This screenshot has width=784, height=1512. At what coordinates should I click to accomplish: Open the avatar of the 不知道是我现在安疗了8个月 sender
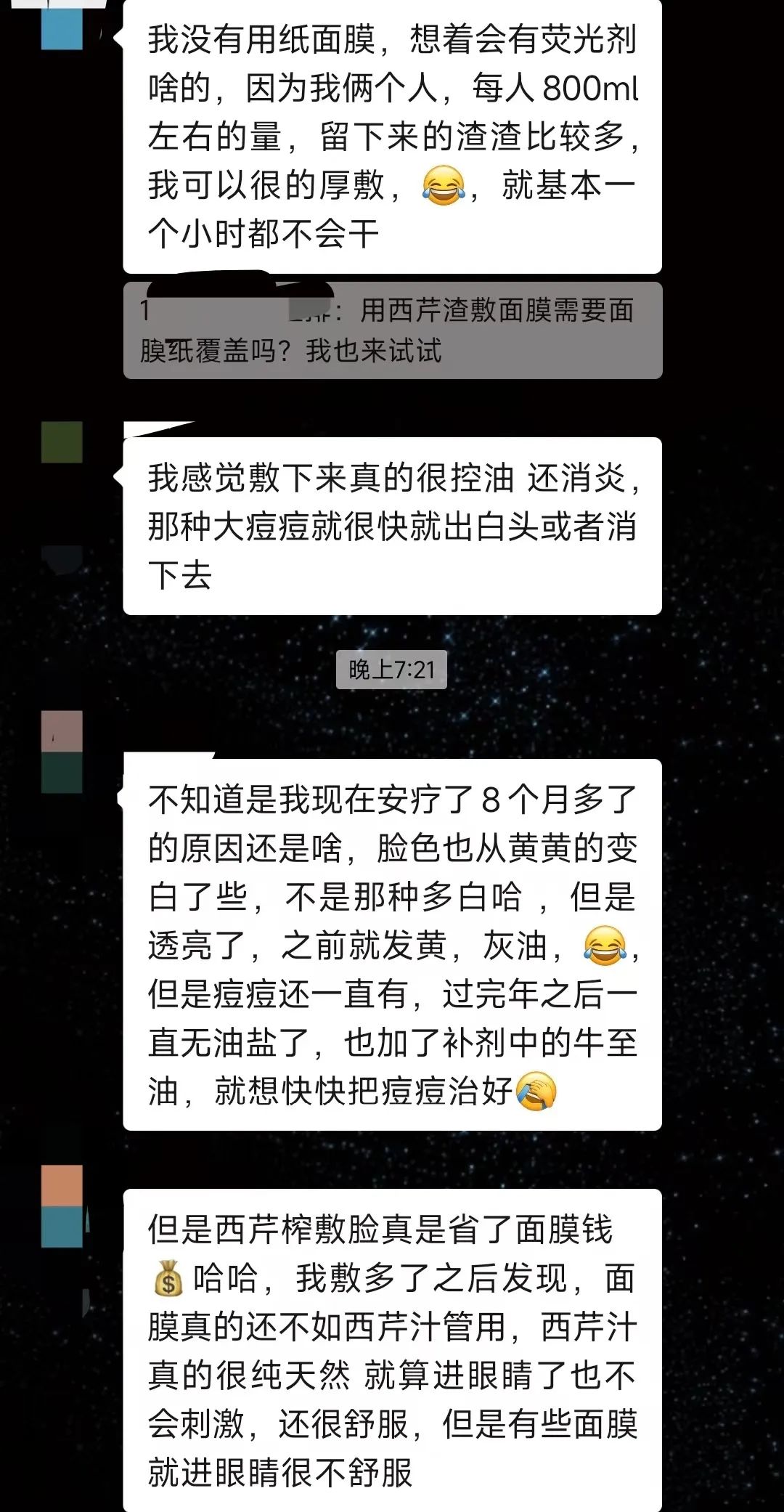click(x=62, y=752)
